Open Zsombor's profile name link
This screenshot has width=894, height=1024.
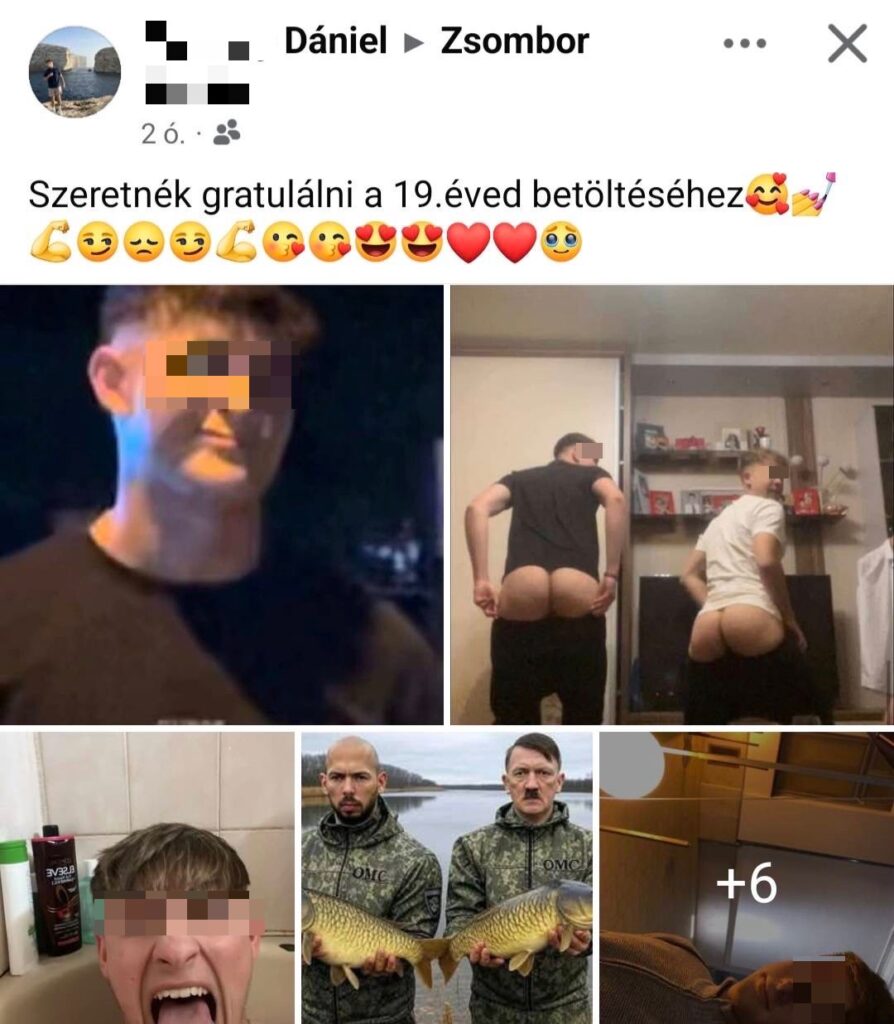(514, 41)
